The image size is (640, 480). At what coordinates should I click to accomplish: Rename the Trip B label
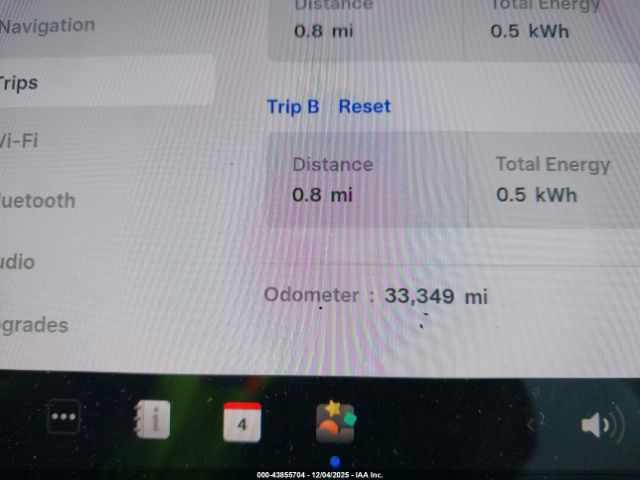pyautogui.click(x=292, y=106)
